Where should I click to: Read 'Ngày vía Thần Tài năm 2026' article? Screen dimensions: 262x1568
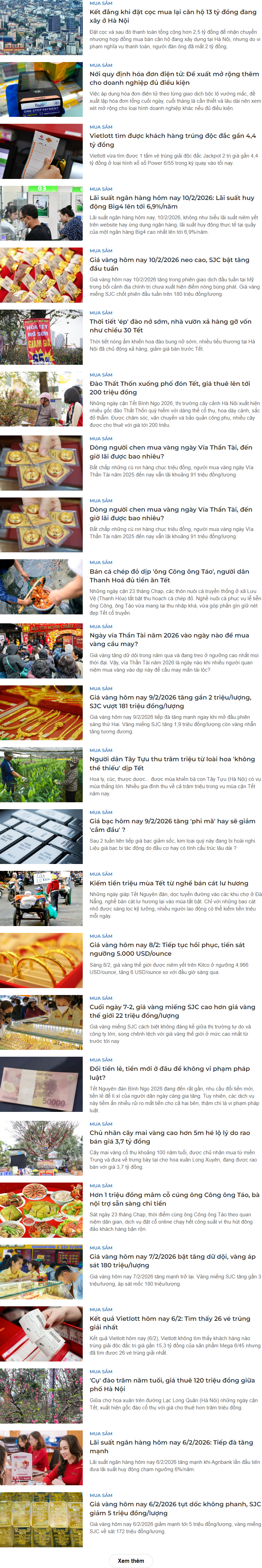coord(169,639)
